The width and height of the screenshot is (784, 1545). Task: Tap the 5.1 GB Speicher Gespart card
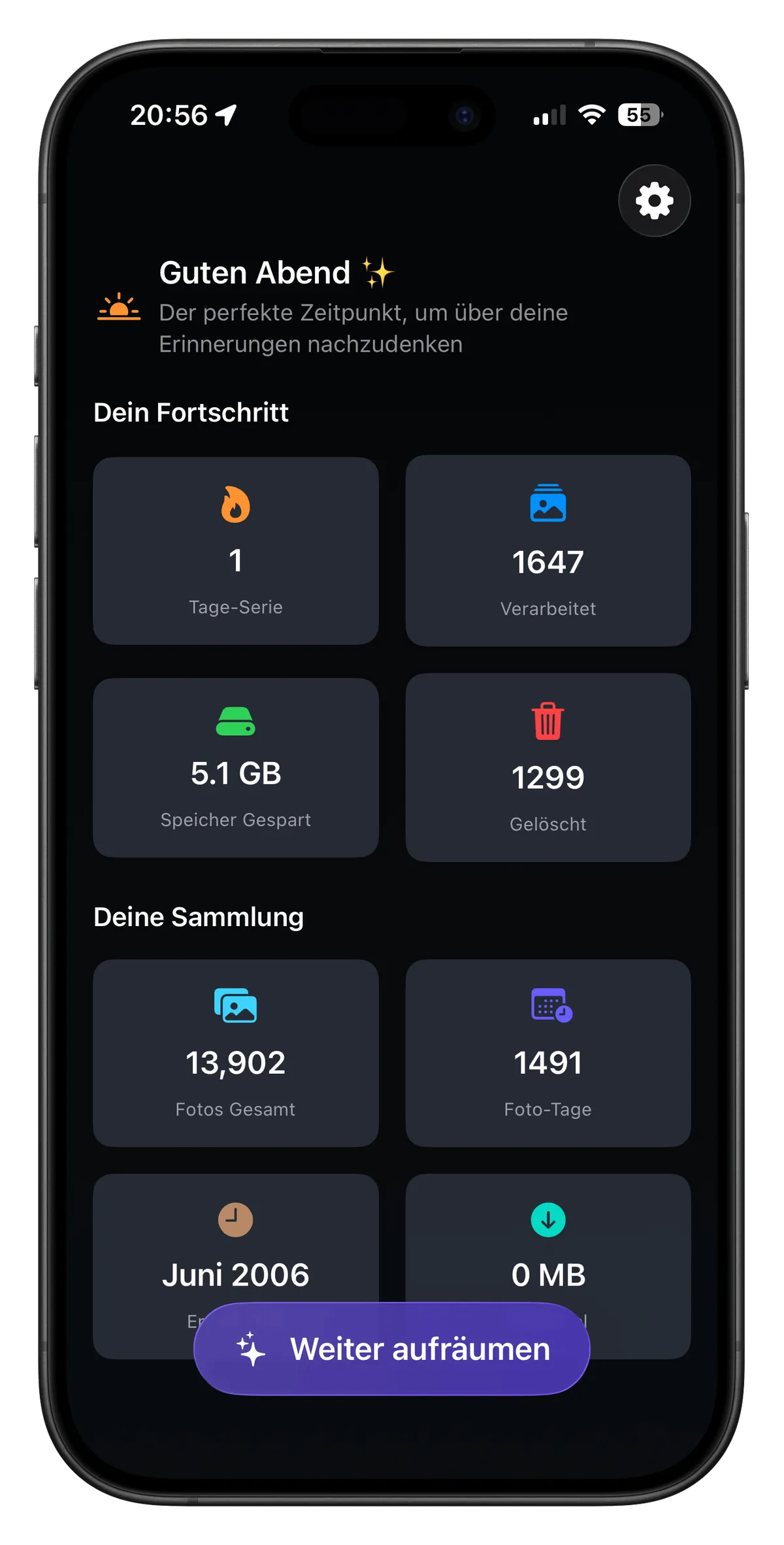tap(235, 768)
